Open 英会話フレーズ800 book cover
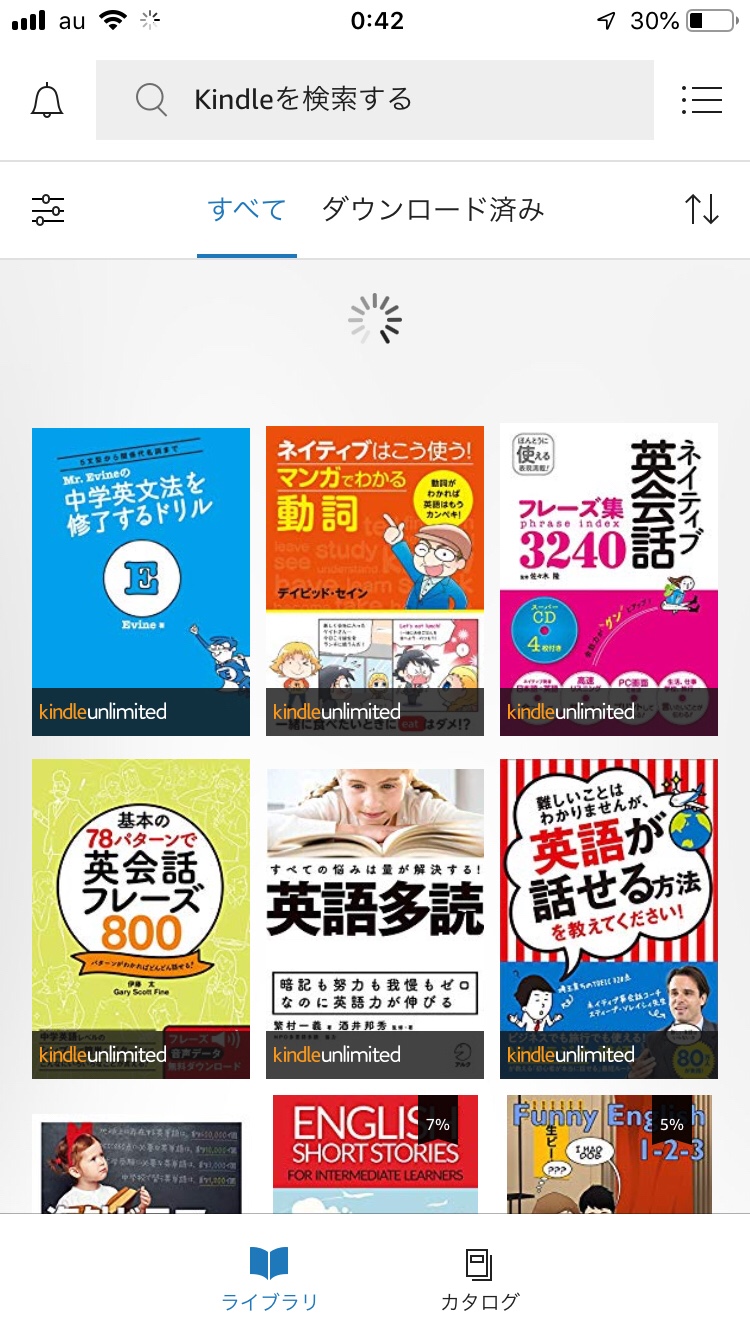This screenshot has width=750, height=1334. click(x=141, y=919)
